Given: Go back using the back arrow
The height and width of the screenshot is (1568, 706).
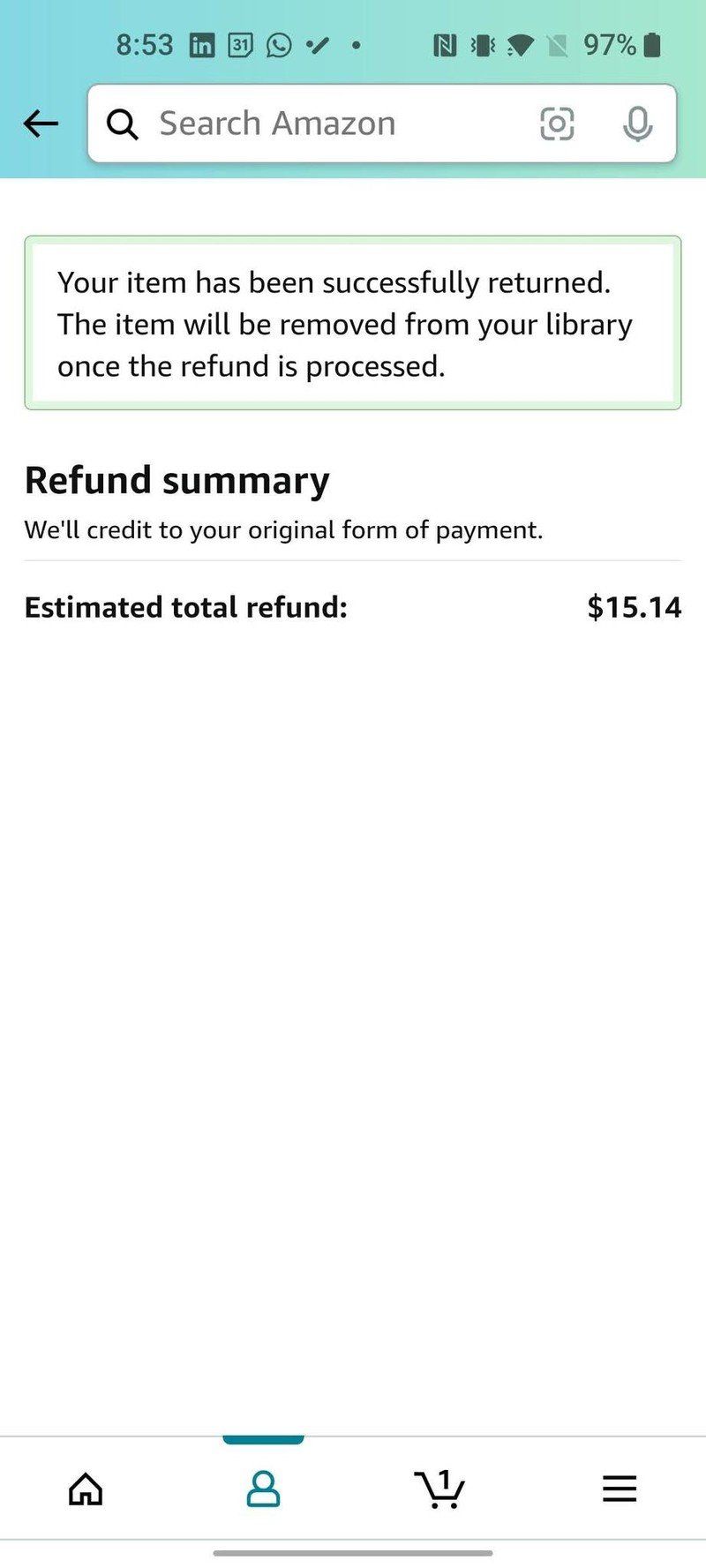Looking at the screenshot, I should point(40,124).
